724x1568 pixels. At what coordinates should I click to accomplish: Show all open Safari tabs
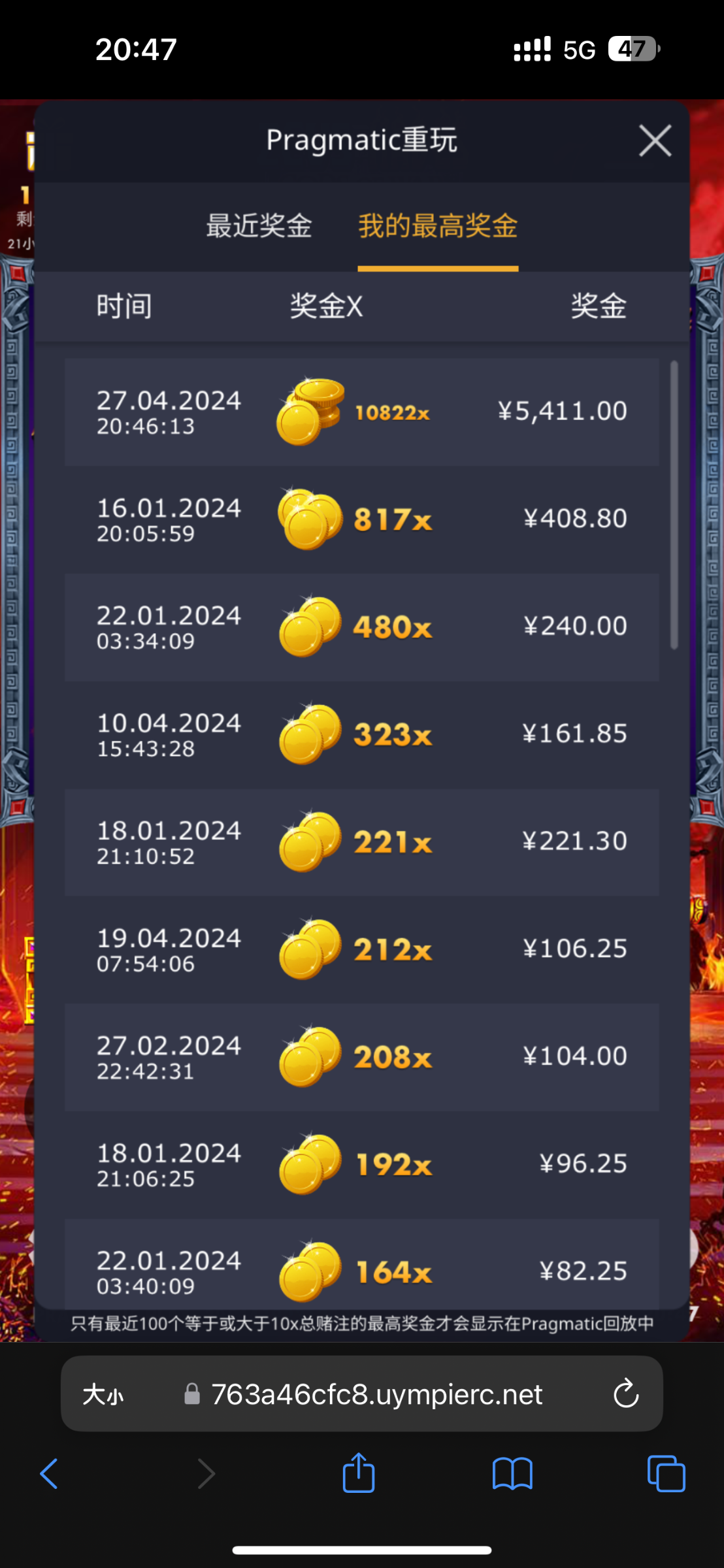coord(666,1474)
